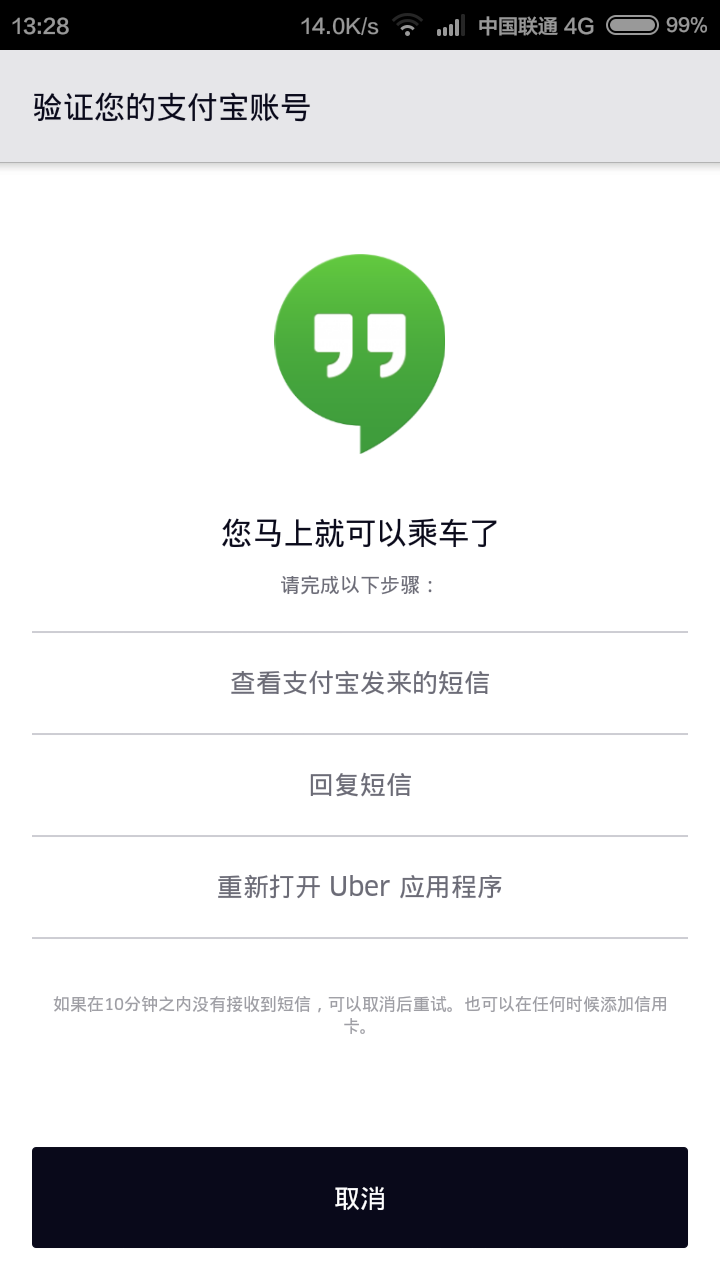
Task: Tap the subtitle 请完成以下步骤
Action: (360, 588)
